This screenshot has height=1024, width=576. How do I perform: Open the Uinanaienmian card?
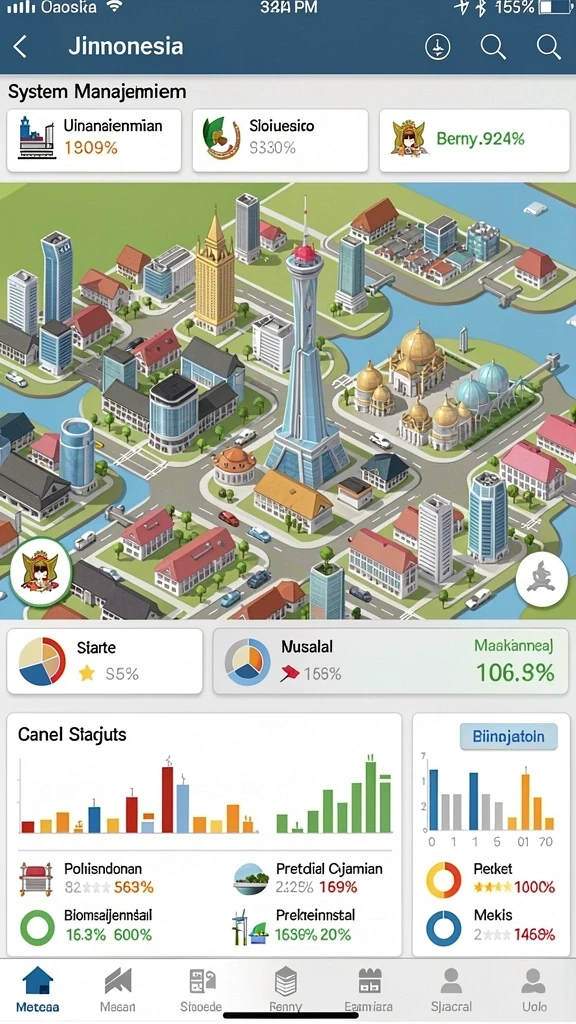point(94,140)
